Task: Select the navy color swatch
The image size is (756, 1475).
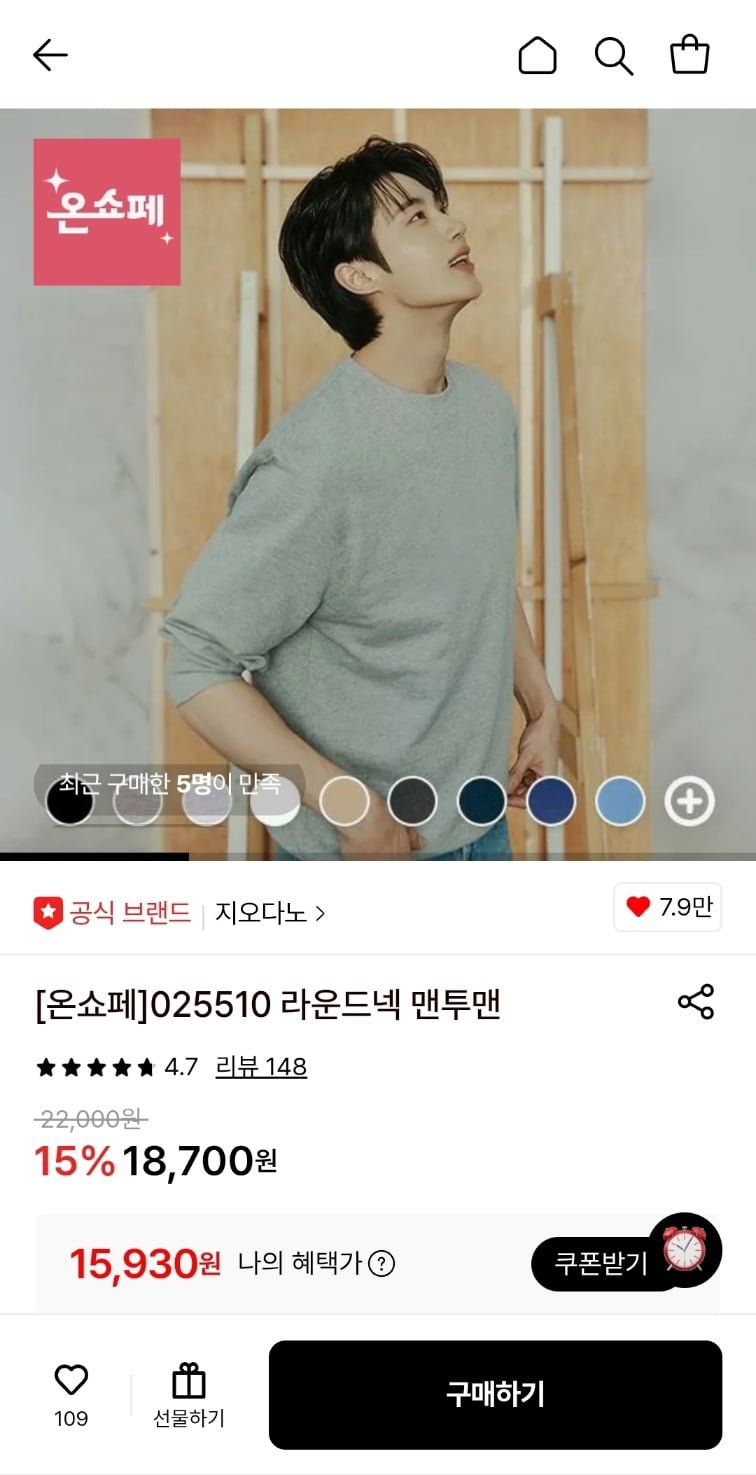Action: tap(482, 801)
